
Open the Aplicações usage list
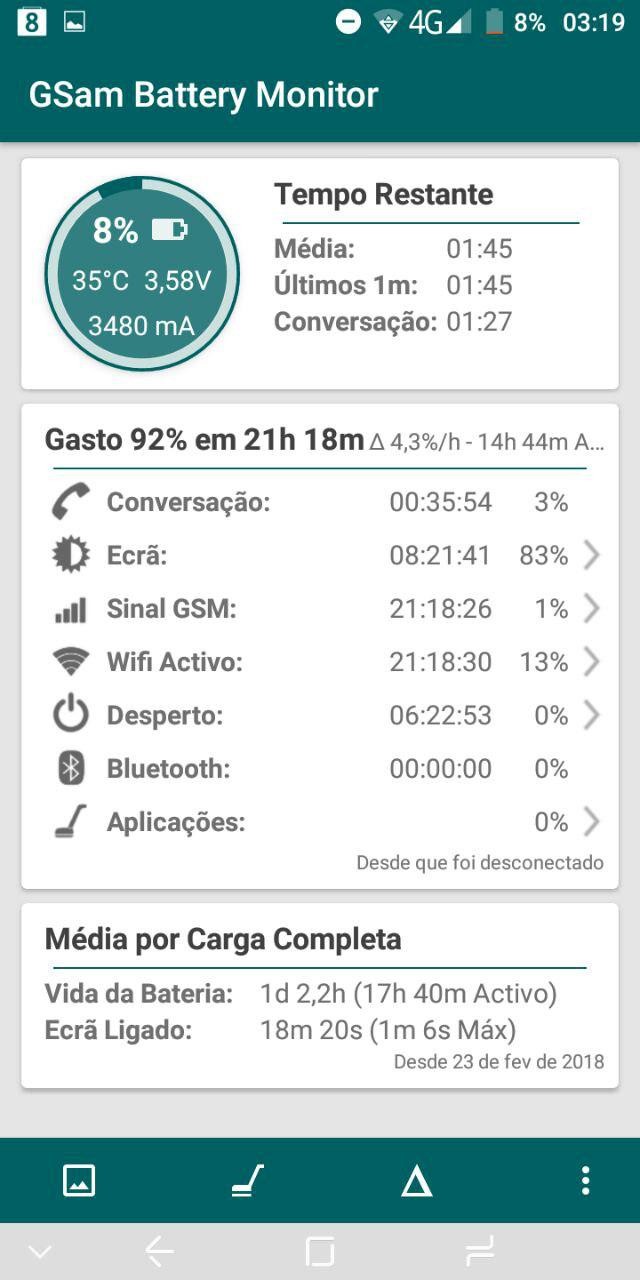coord(320,823)
